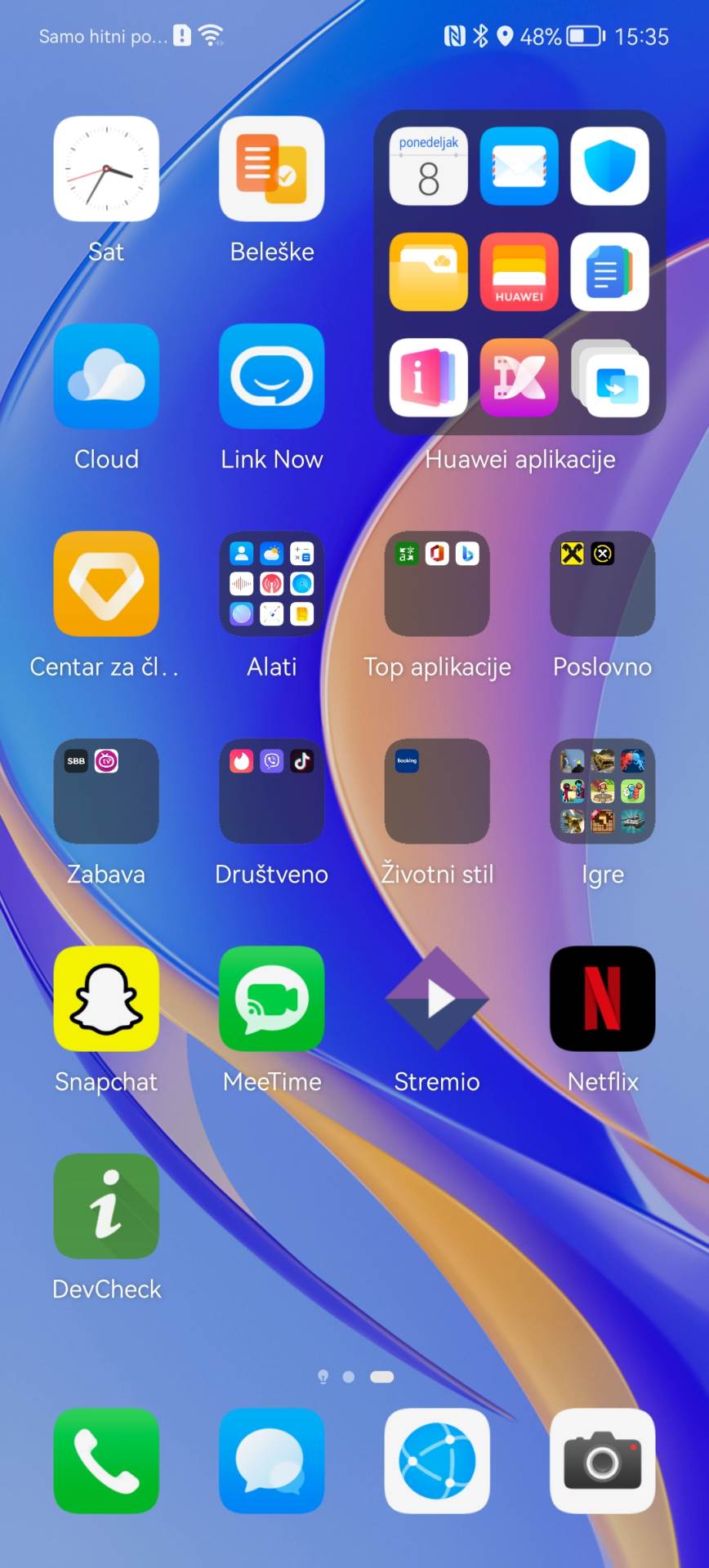Open Snapchat
The width and height of the screenshot is (709, 1568).
tap(105, 999)
